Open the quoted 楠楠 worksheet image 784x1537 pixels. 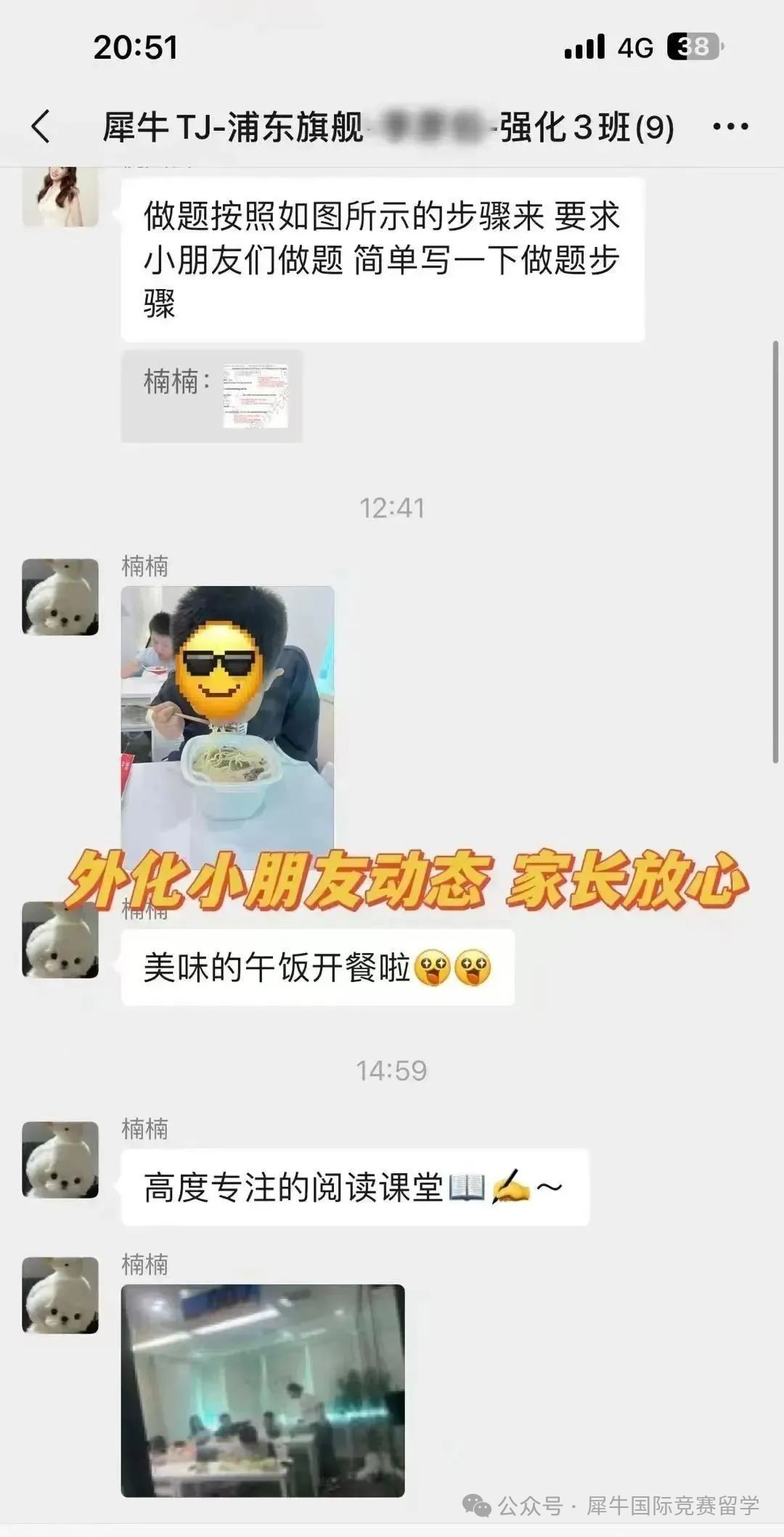[255, 396]
